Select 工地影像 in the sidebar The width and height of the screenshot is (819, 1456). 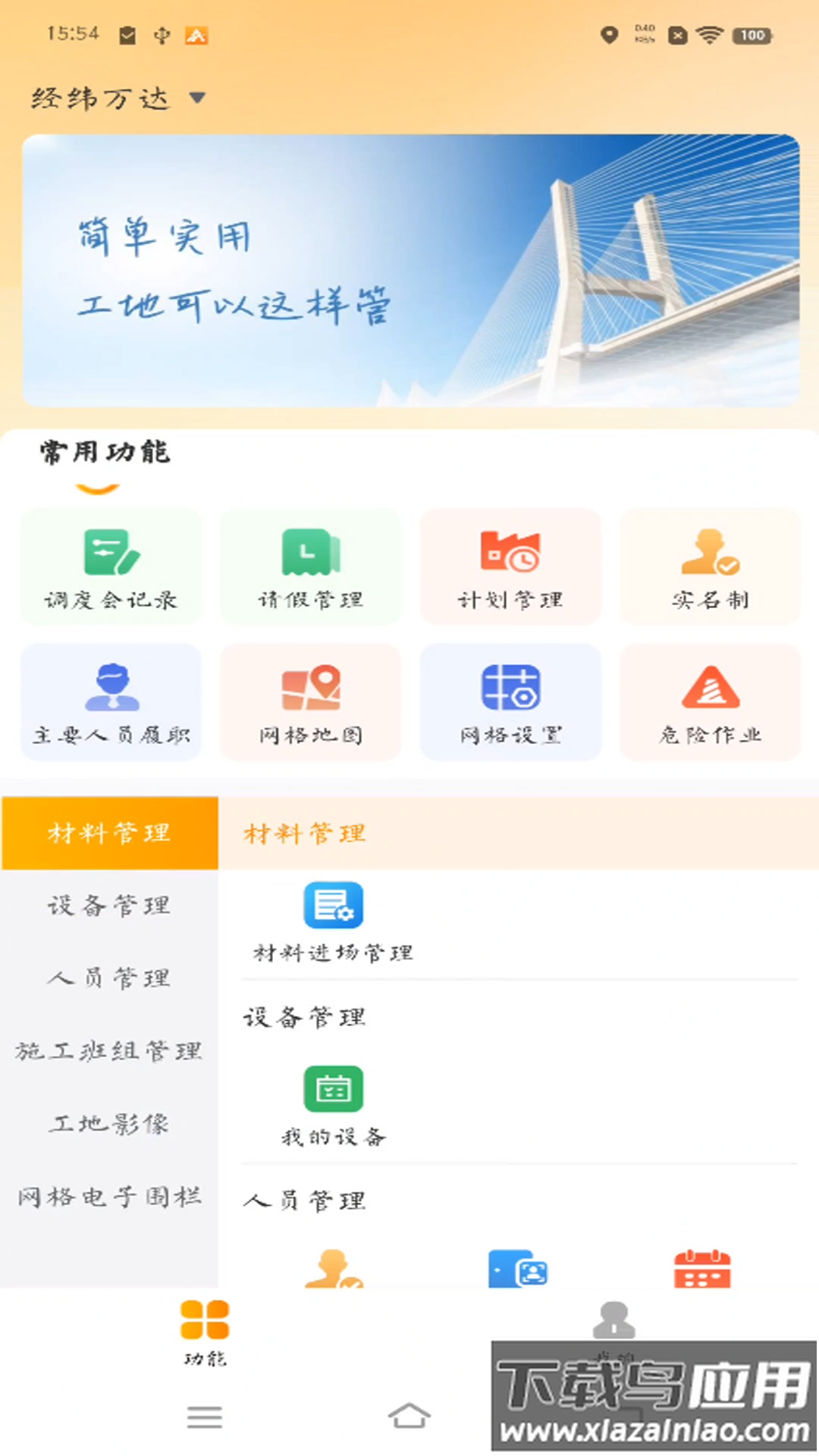click(109, 1125)
